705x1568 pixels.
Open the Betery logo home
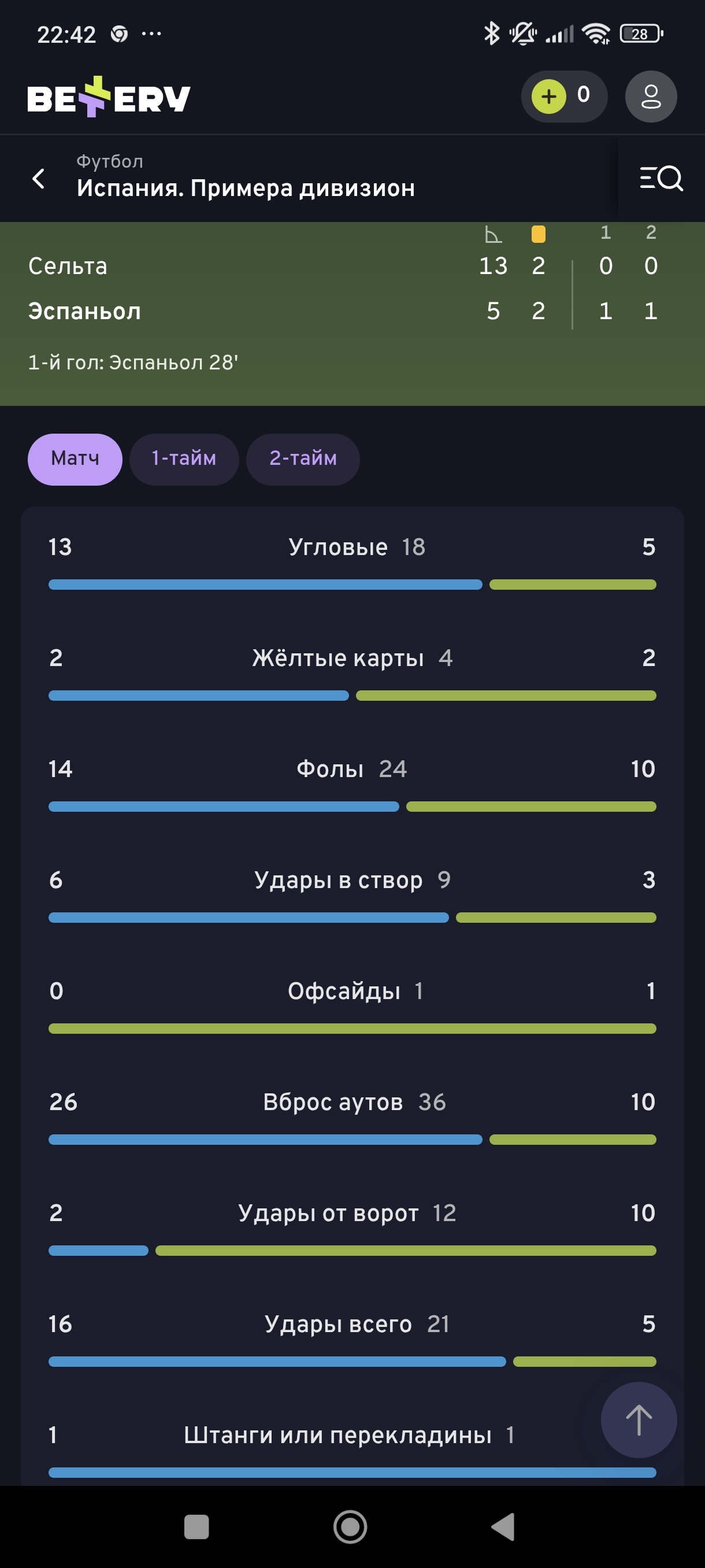(x=108, y=97)
